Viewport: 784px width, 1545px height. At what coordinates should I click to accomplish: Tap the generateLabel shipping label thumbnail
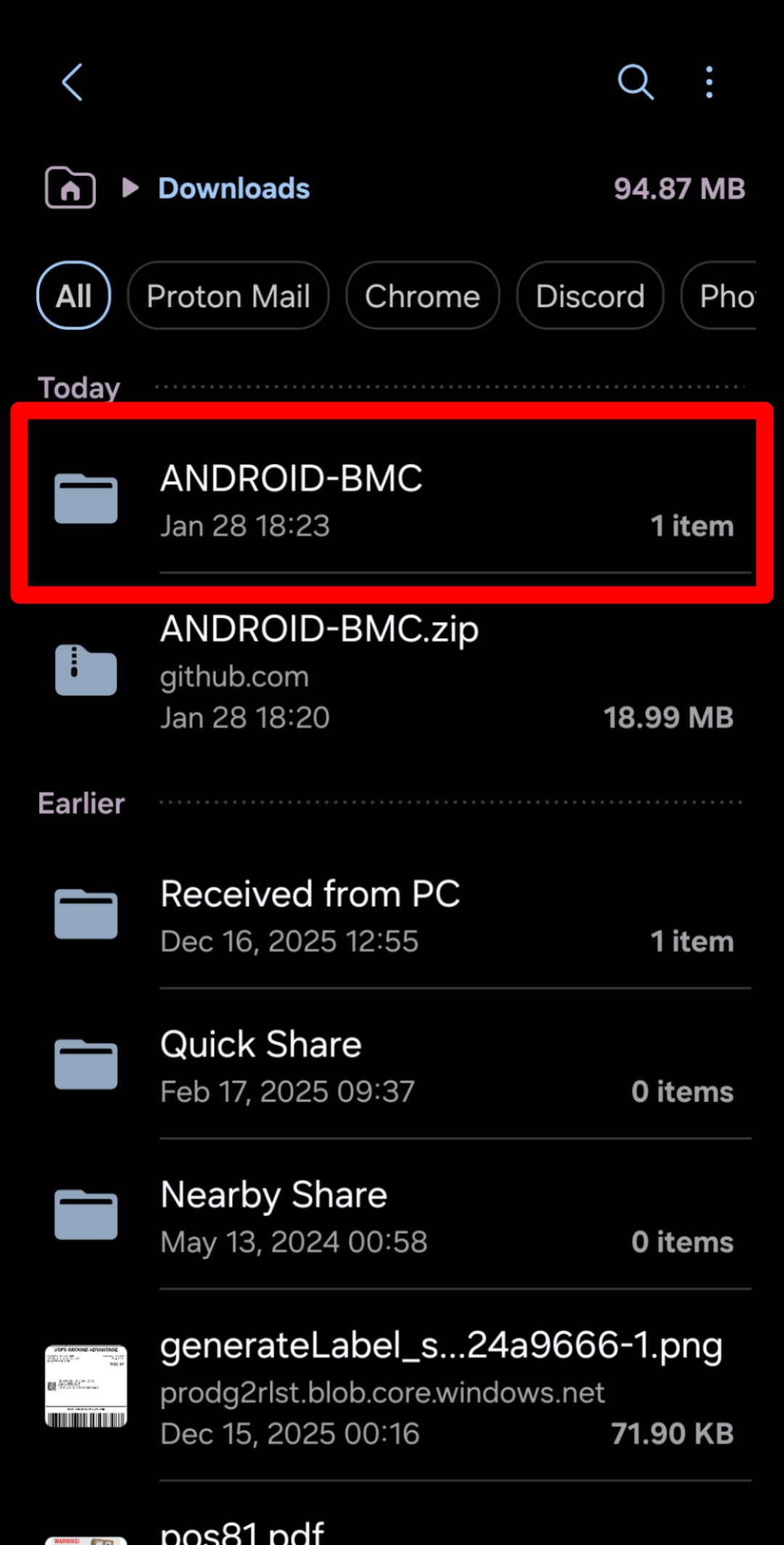pos(86,1387)
